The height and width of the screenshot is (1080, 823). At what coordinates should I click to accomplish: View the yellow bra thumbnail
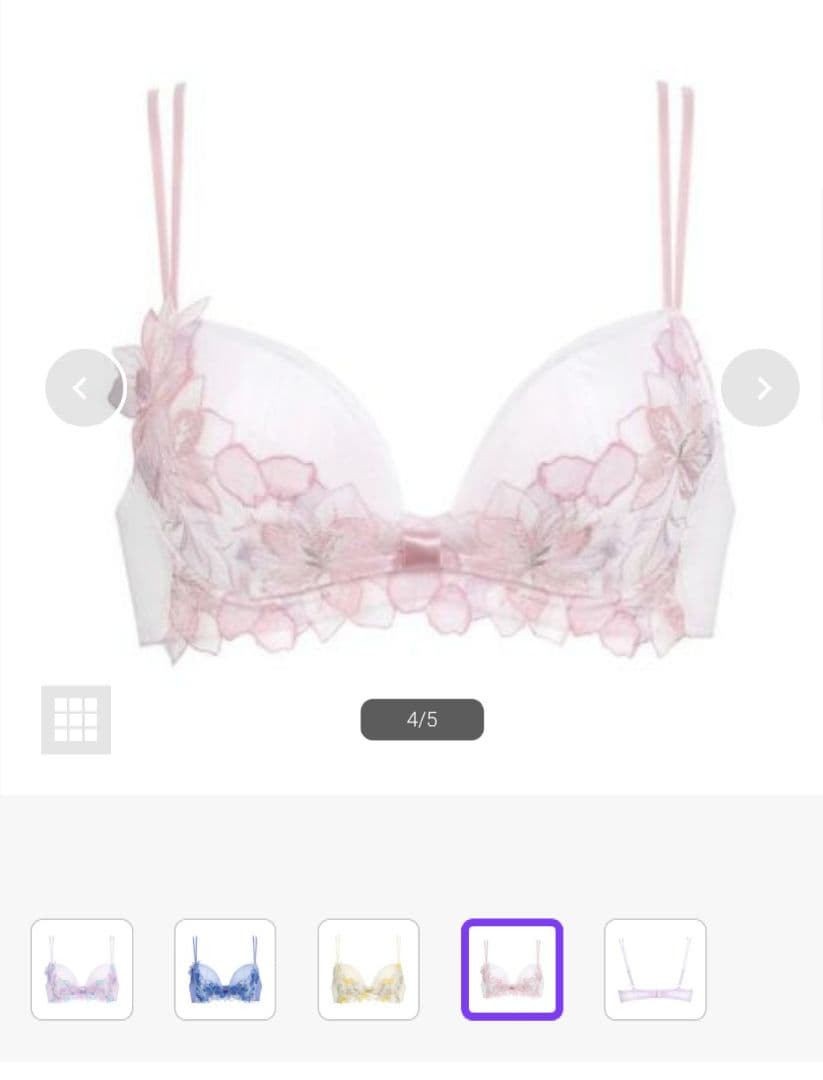tap(368, 969)
